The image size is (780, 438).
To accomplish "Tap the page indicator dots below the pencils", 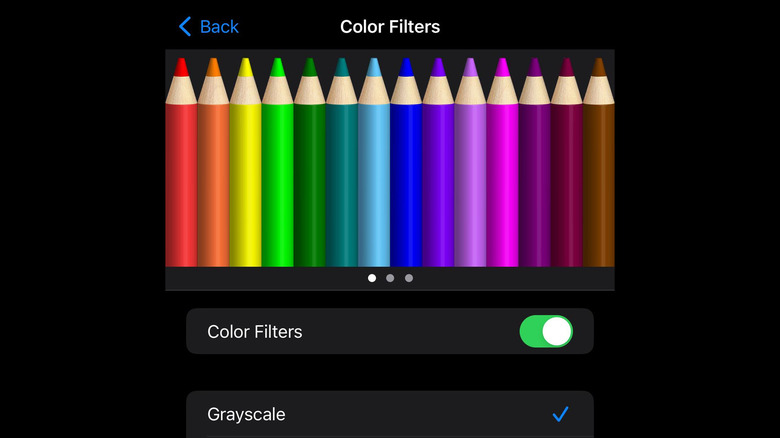I will (390, 278).
